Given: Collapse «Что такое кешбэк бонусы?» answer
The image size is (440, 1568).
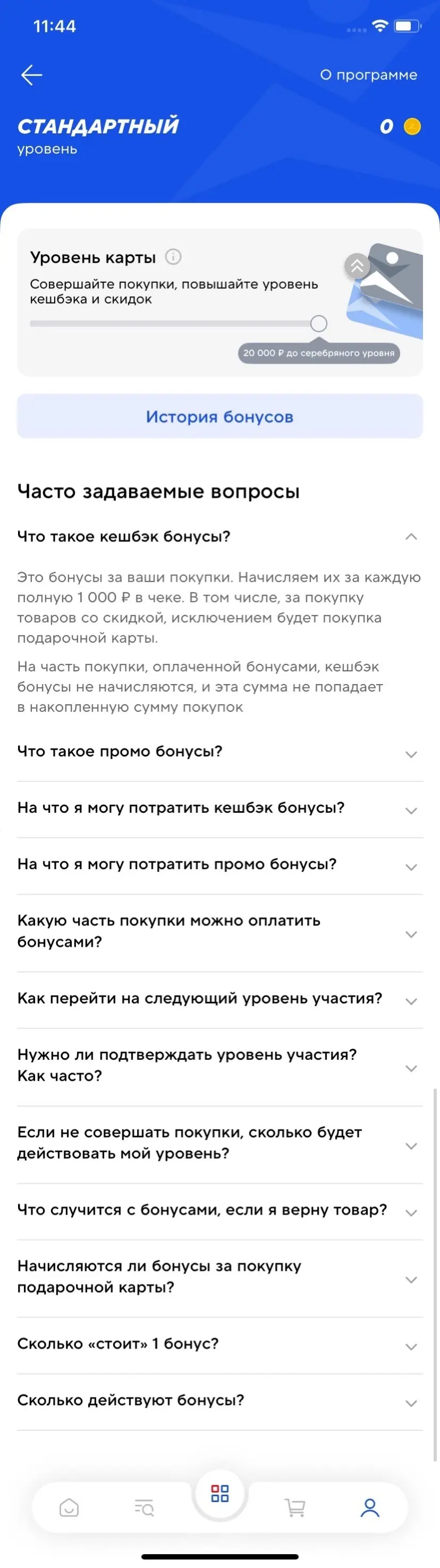Looking at the screenshot, I should click(x=411, y=536).
